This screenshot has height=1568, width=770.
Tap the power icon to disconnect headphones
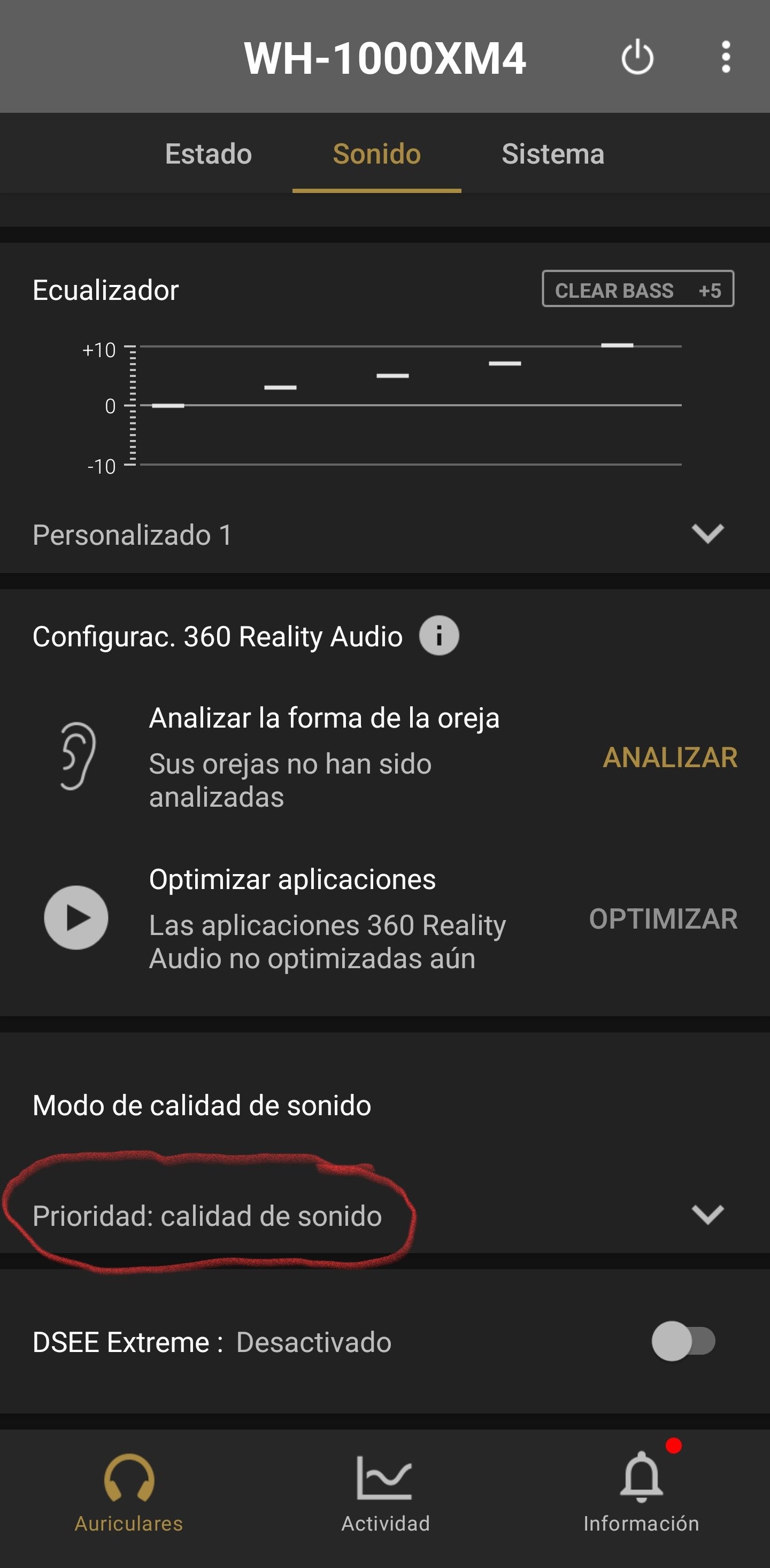638,57
